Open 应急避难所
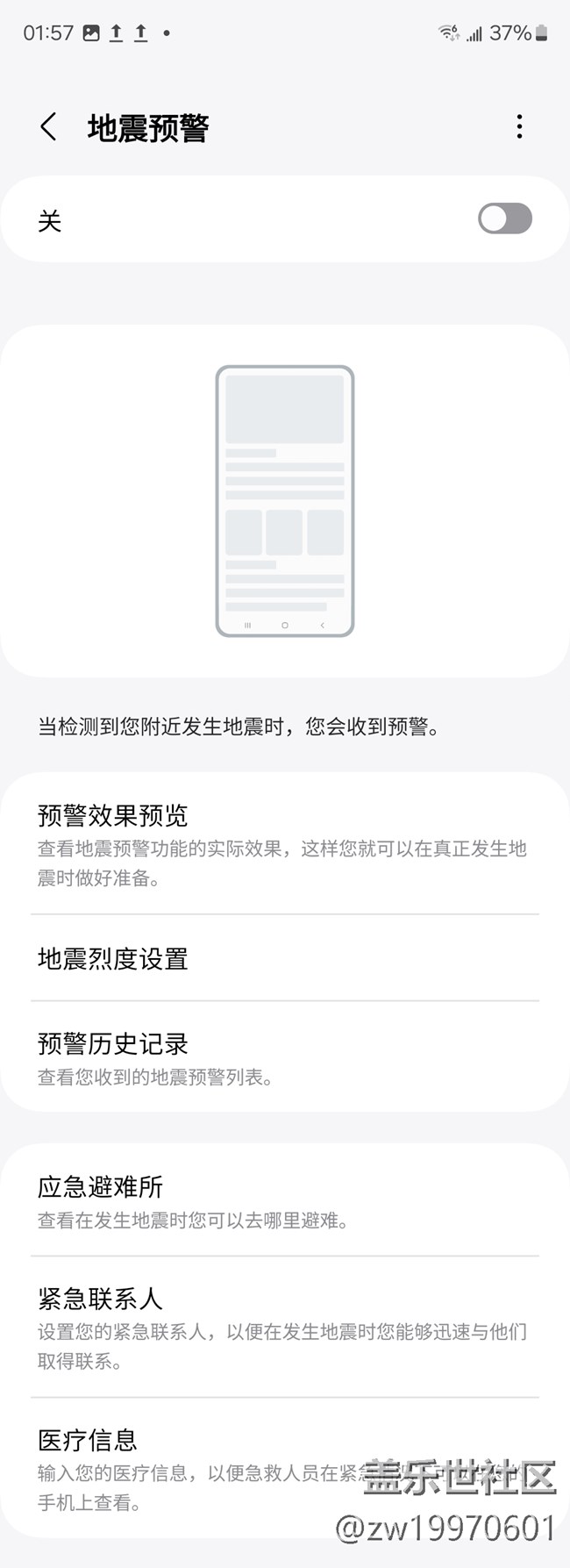Viewport: 570px width, 1568px height. tap(284, 1200)
